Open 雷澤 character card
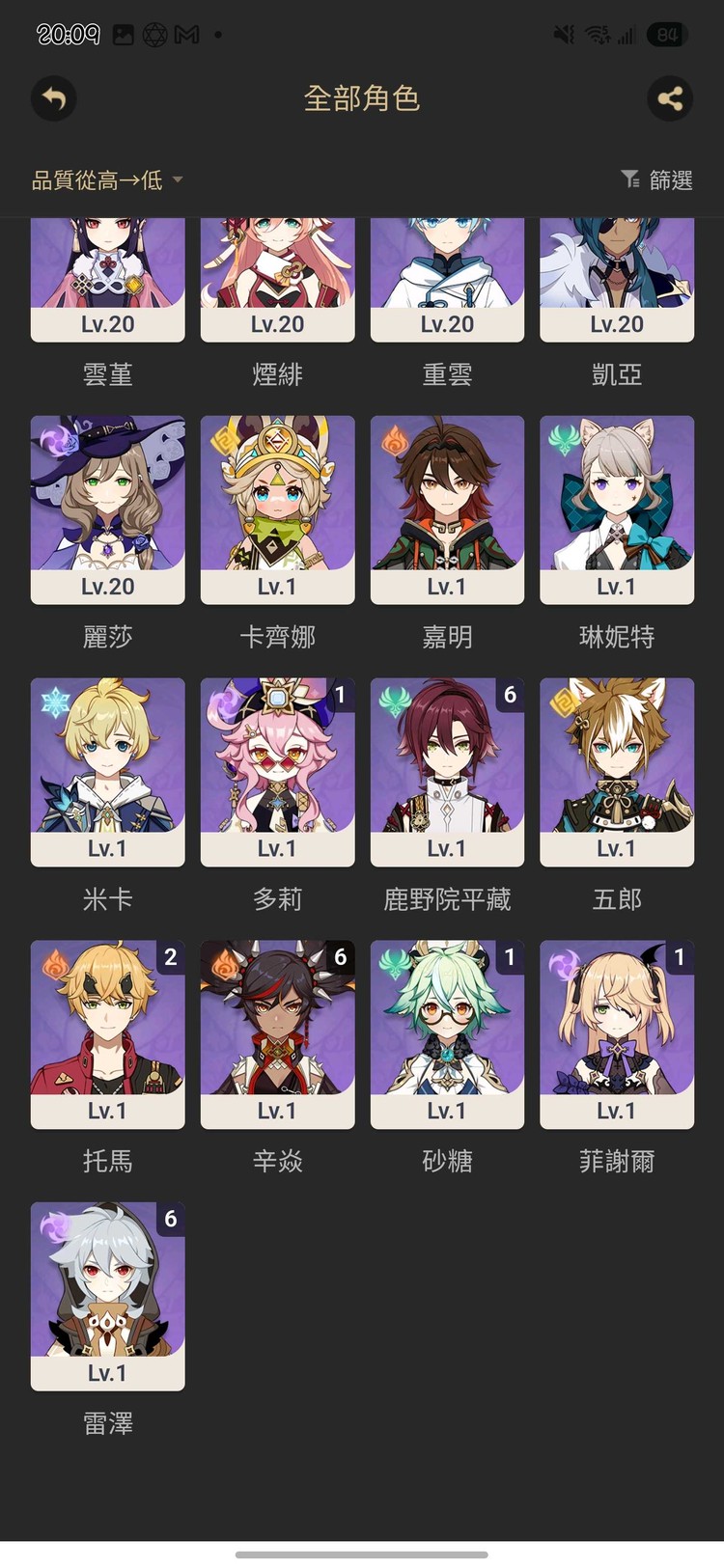The image size is (724, 1568). tap(107, 1296)
